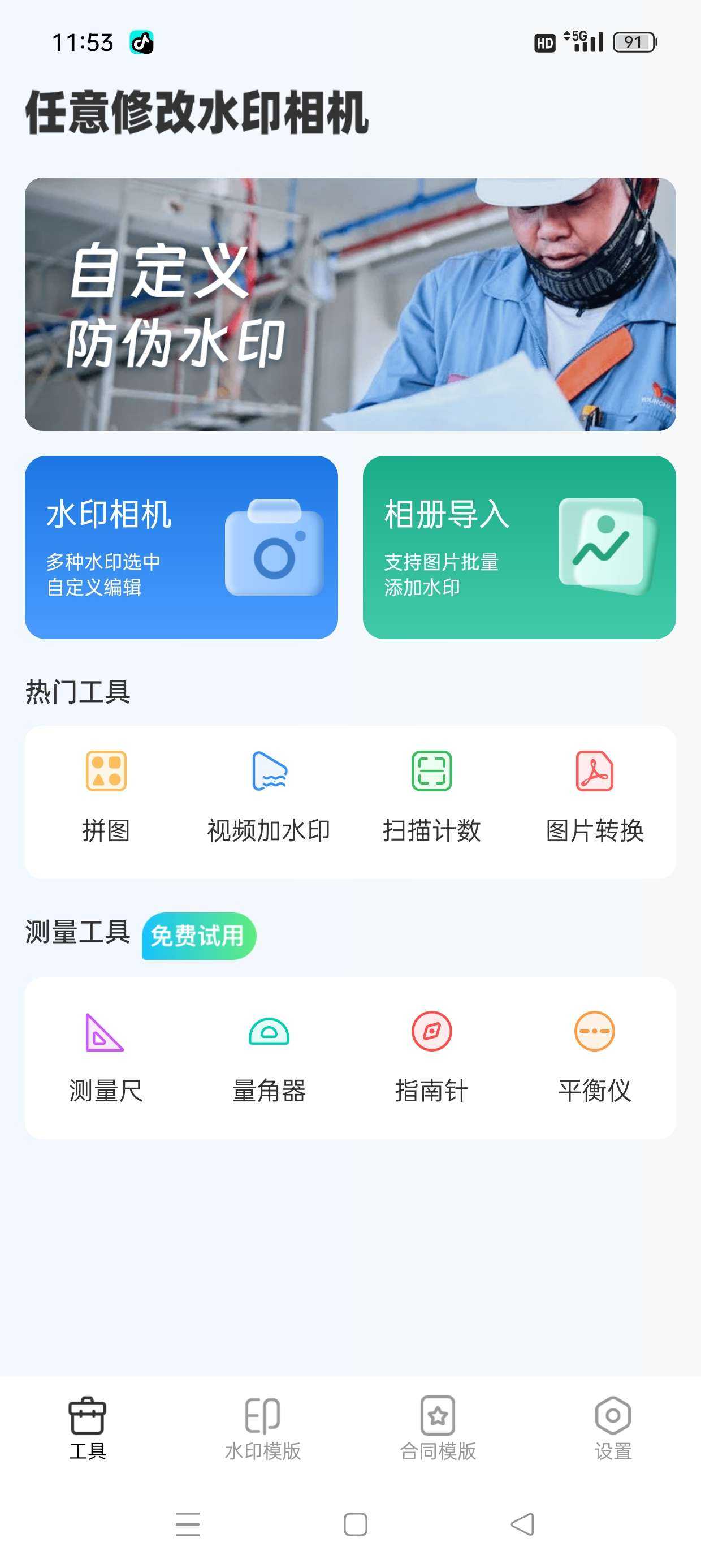Select the 平衡仪 level tool
Viewport: 701px width, 1568px height.
click(x=595, y=1057)
